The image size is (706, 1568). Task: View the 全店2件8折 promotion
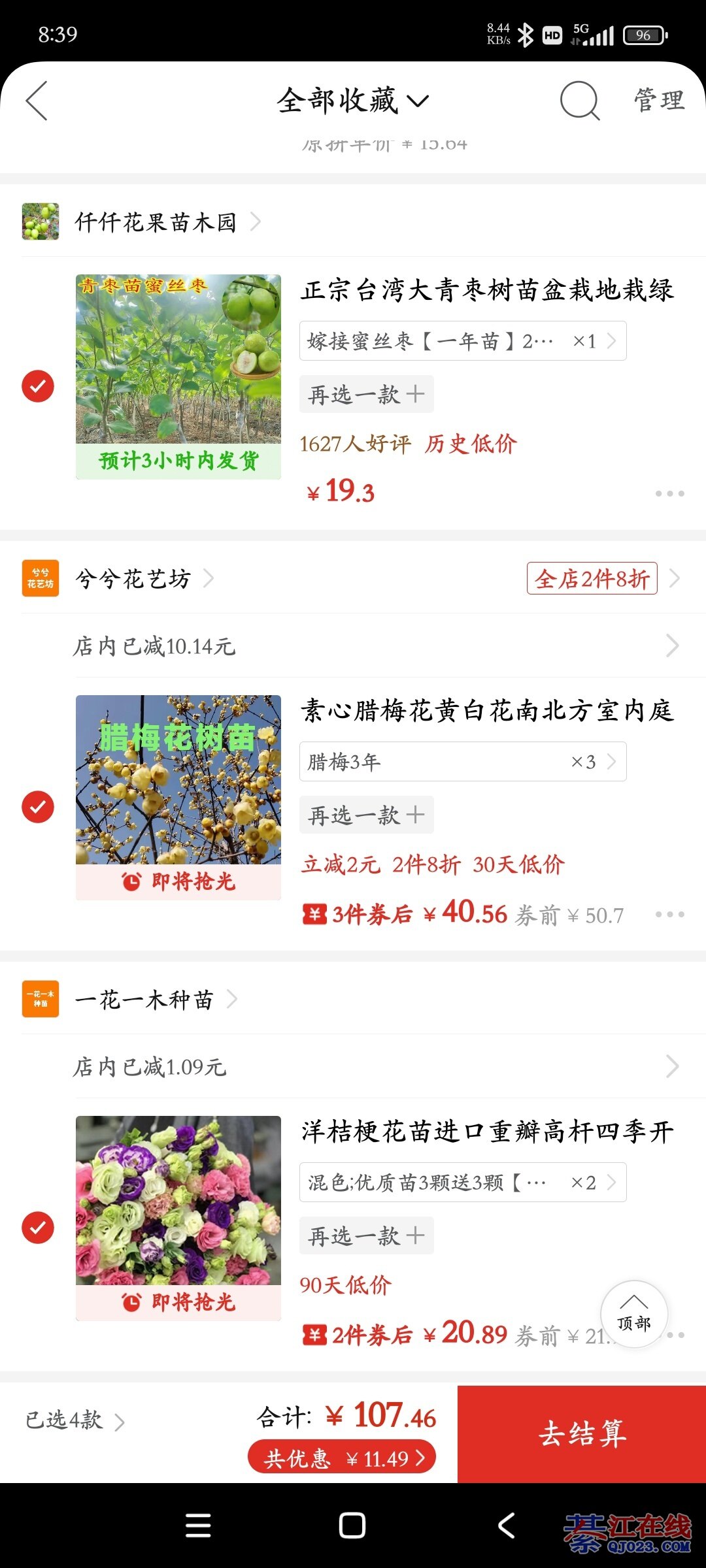[592, 579]
